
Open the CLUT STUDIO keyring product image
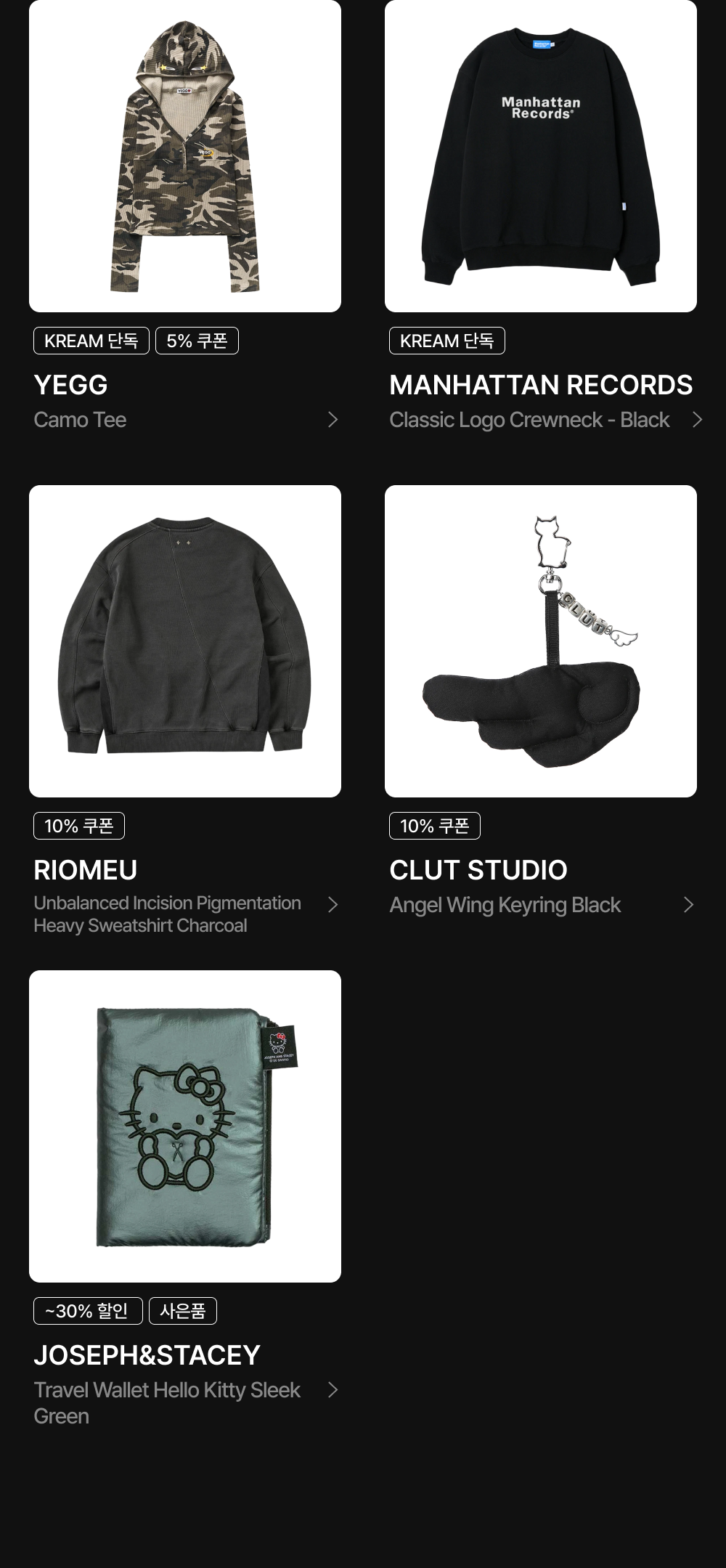click(541, 641)
